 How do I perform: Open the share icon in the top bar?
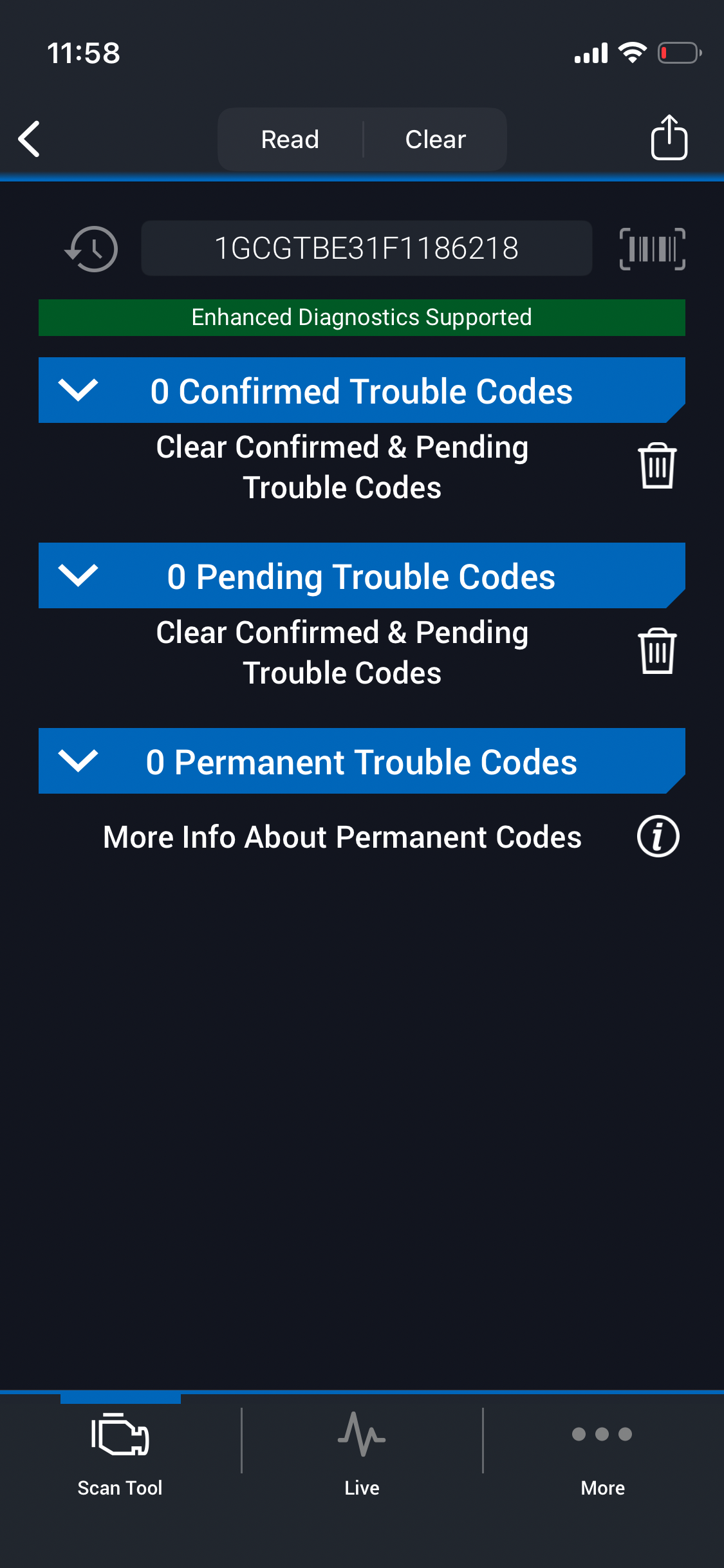pyautogui.click(x=669, y=138)
